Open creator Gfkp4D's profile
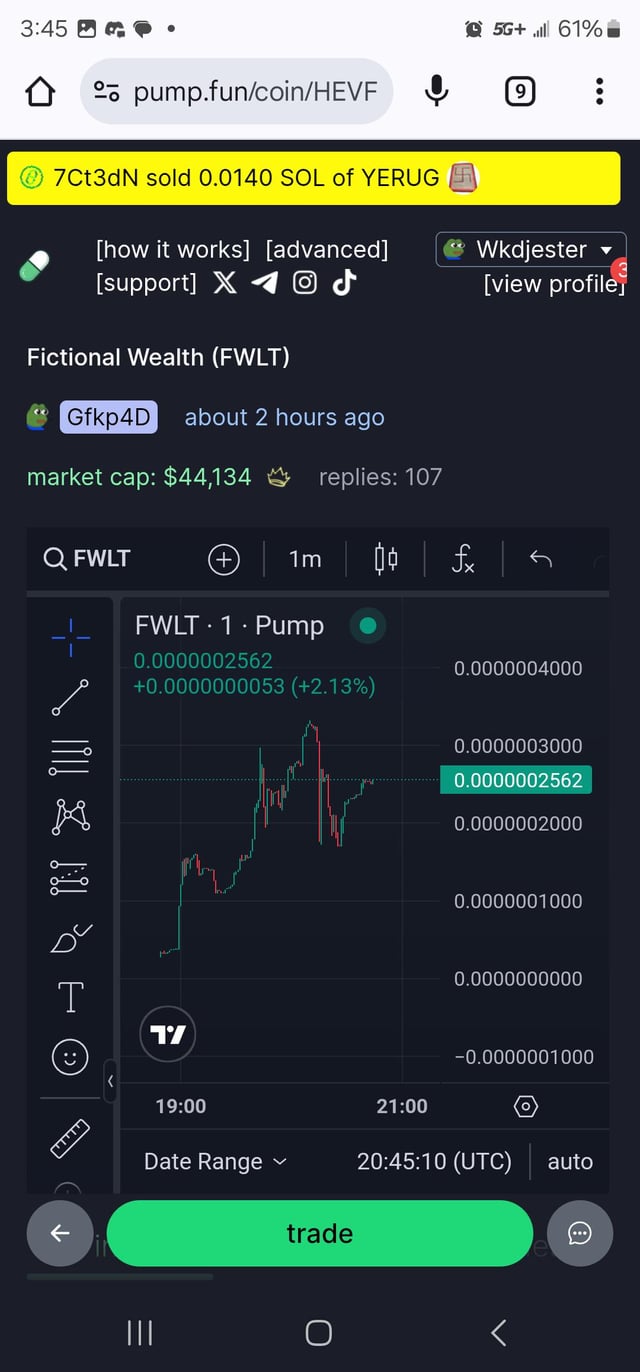The height and width of the screenshot is (1372, 640). (x=109, y=417)
